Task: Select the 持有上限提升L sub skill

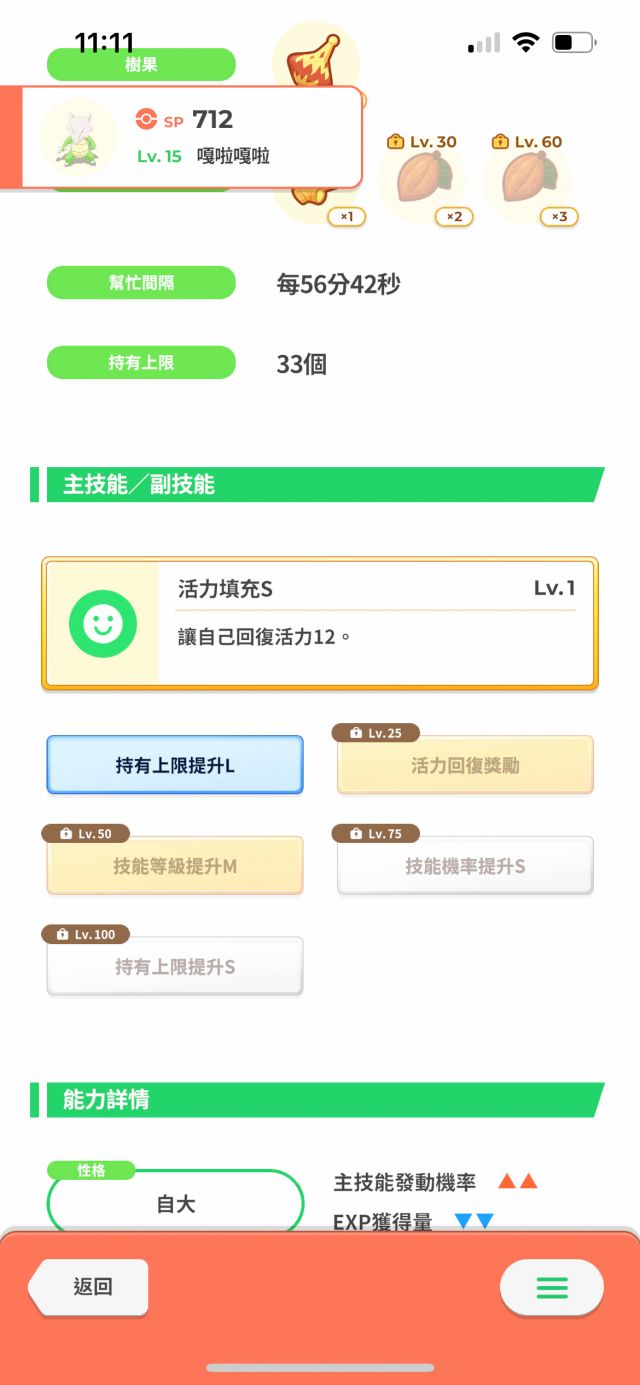Action: pos(175,765)
